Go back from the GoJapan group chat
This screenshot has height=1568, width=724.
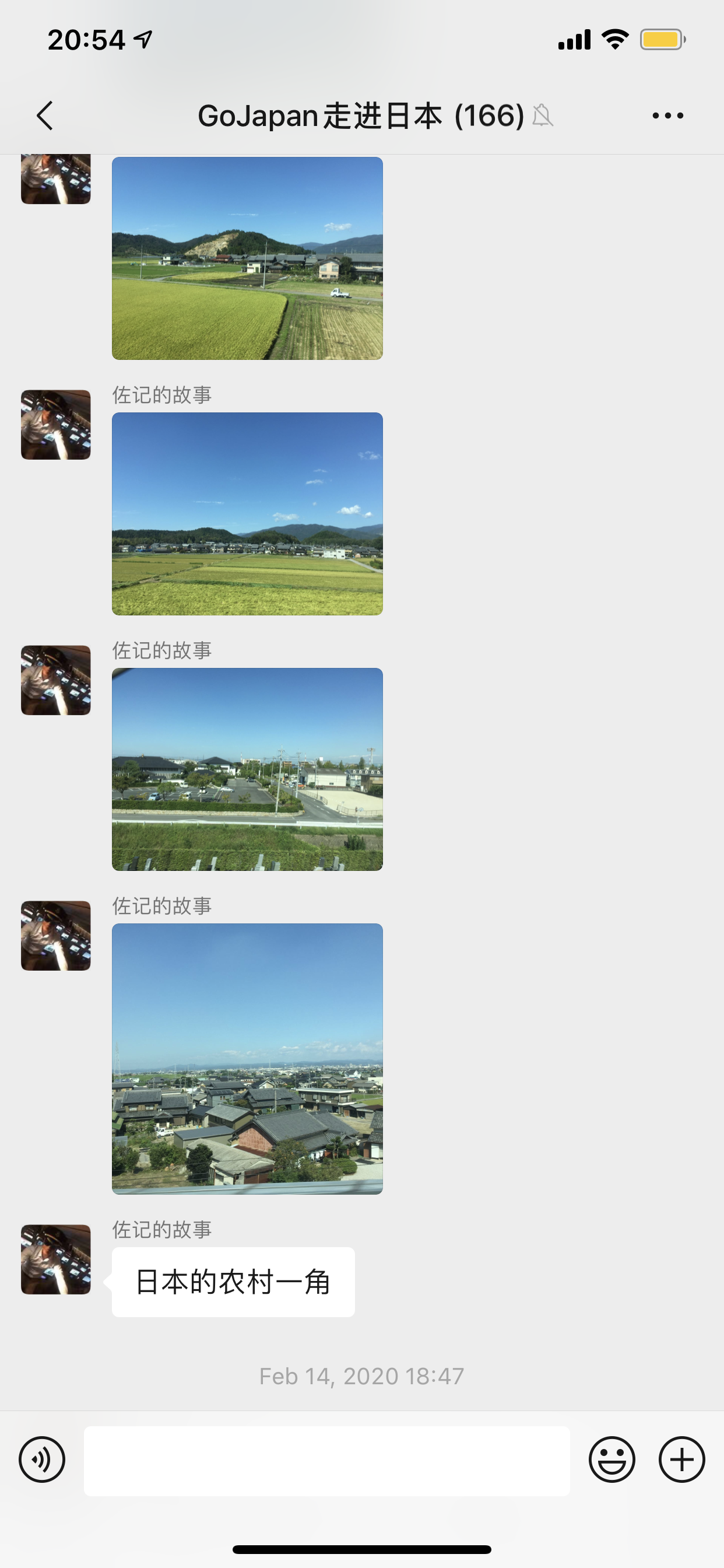[44, 116]
